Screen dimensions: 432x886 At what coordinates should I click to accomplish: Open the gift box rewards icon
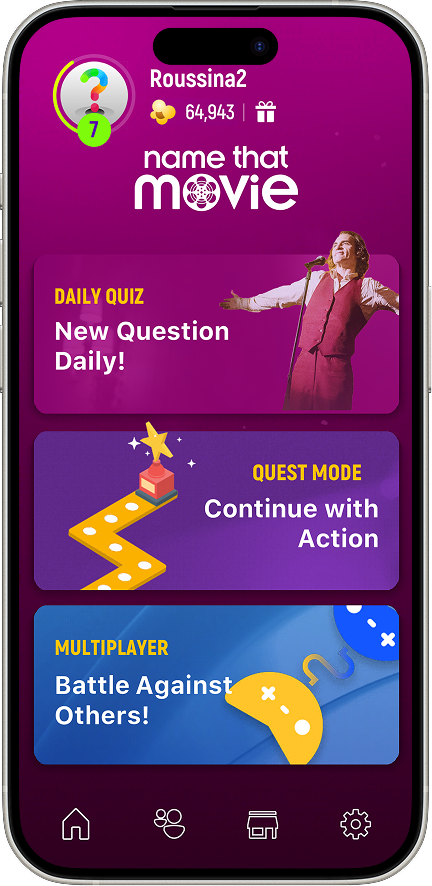tap(265, 112)
